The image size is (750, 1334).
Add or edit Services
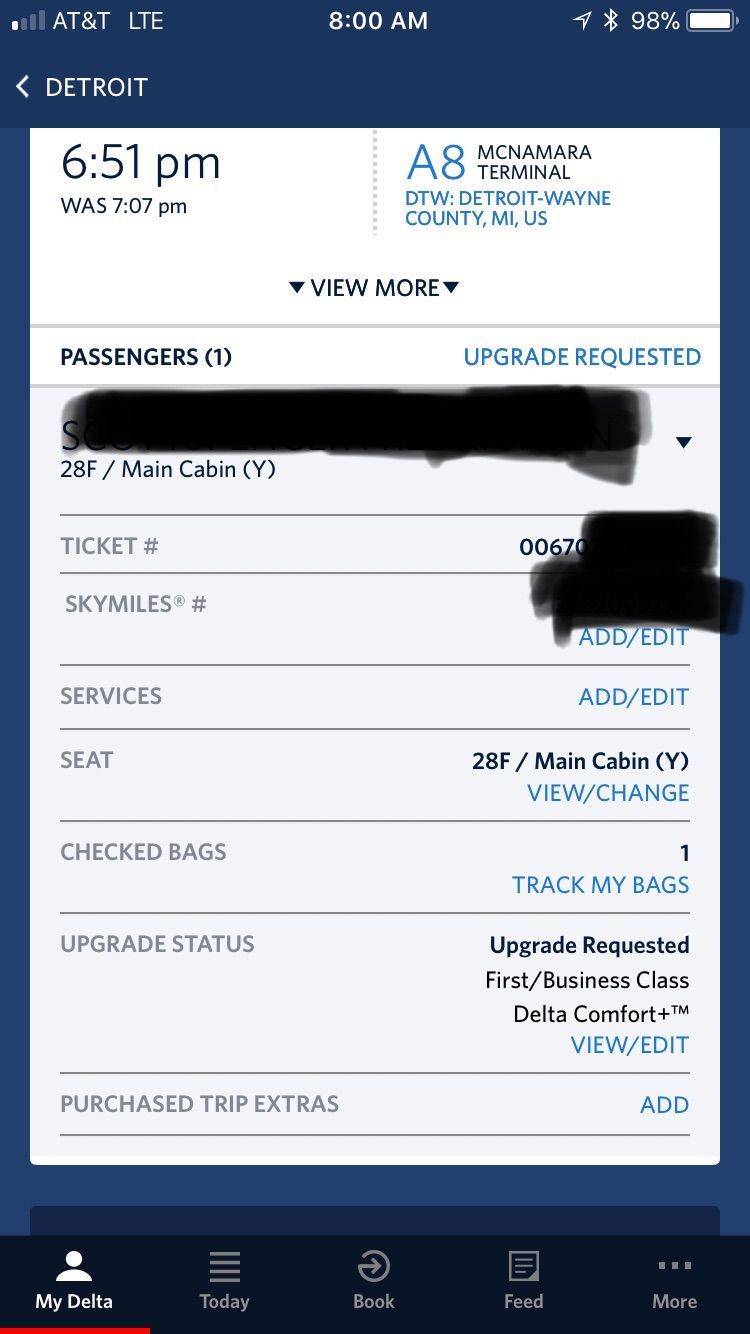coord(633,697)
